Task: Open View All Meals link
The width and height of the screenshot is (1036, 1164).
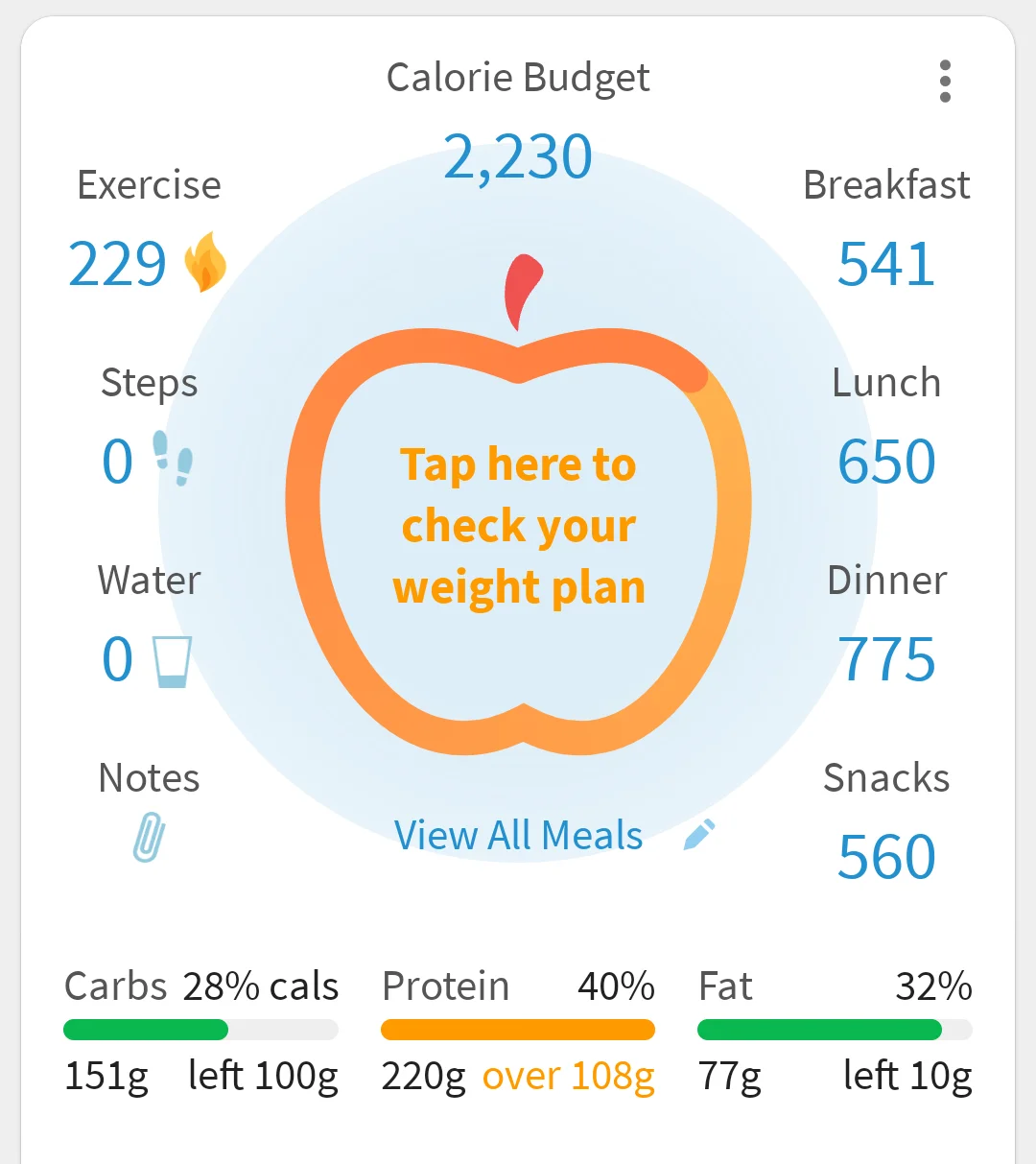Action: (518, 835)
